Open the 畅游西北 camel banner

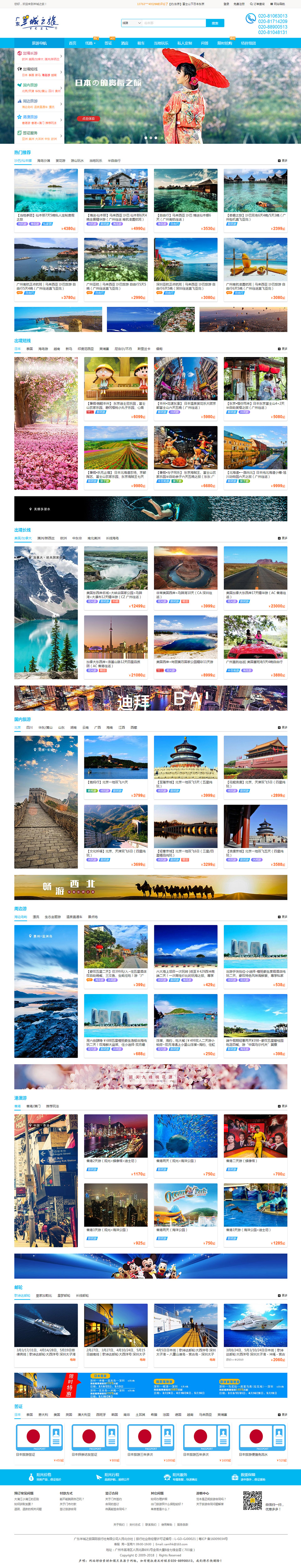(x=150, y=888)
